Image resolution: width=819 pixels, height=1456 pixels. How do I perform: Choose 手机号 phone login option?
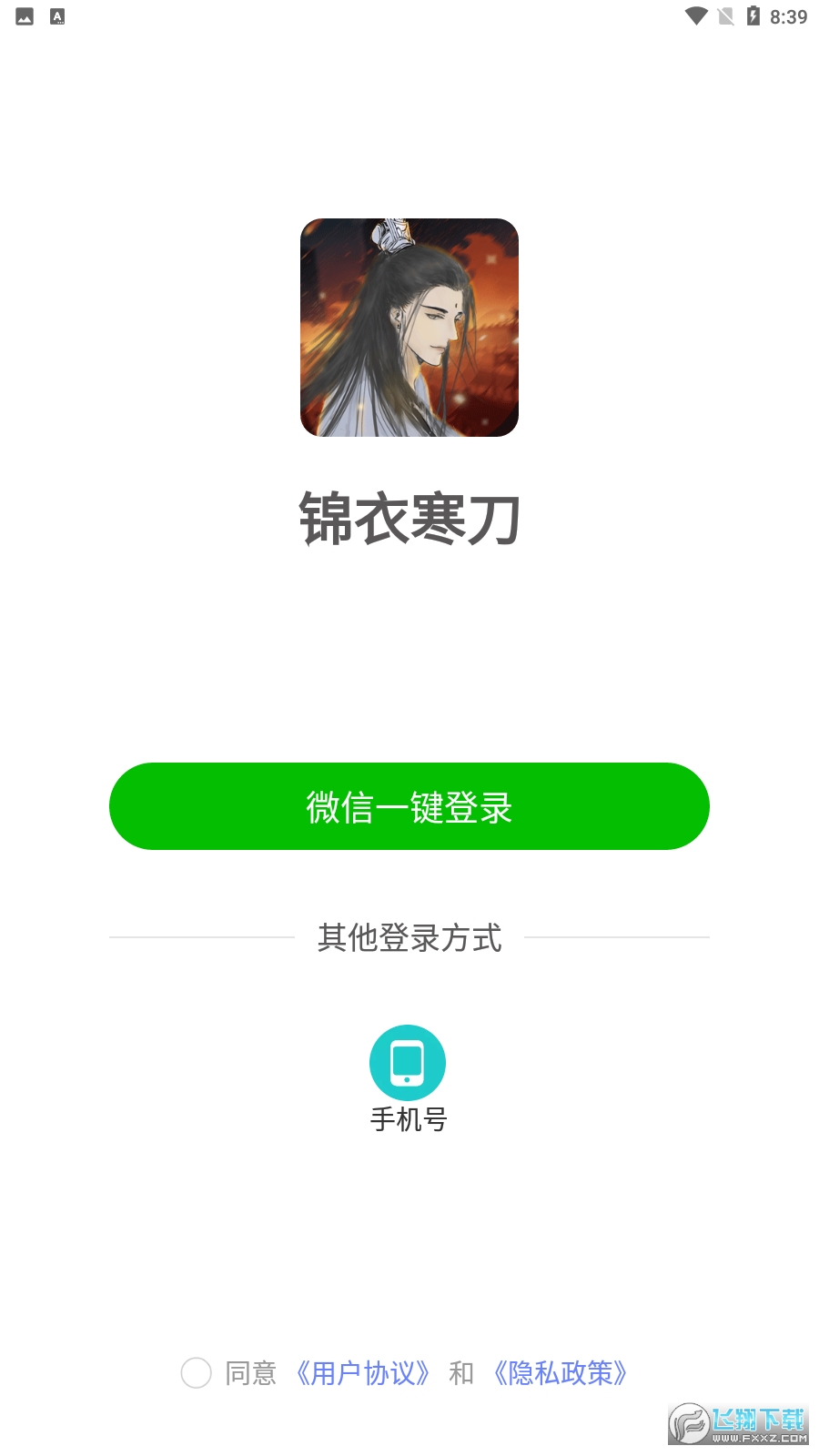[408, 1063]
